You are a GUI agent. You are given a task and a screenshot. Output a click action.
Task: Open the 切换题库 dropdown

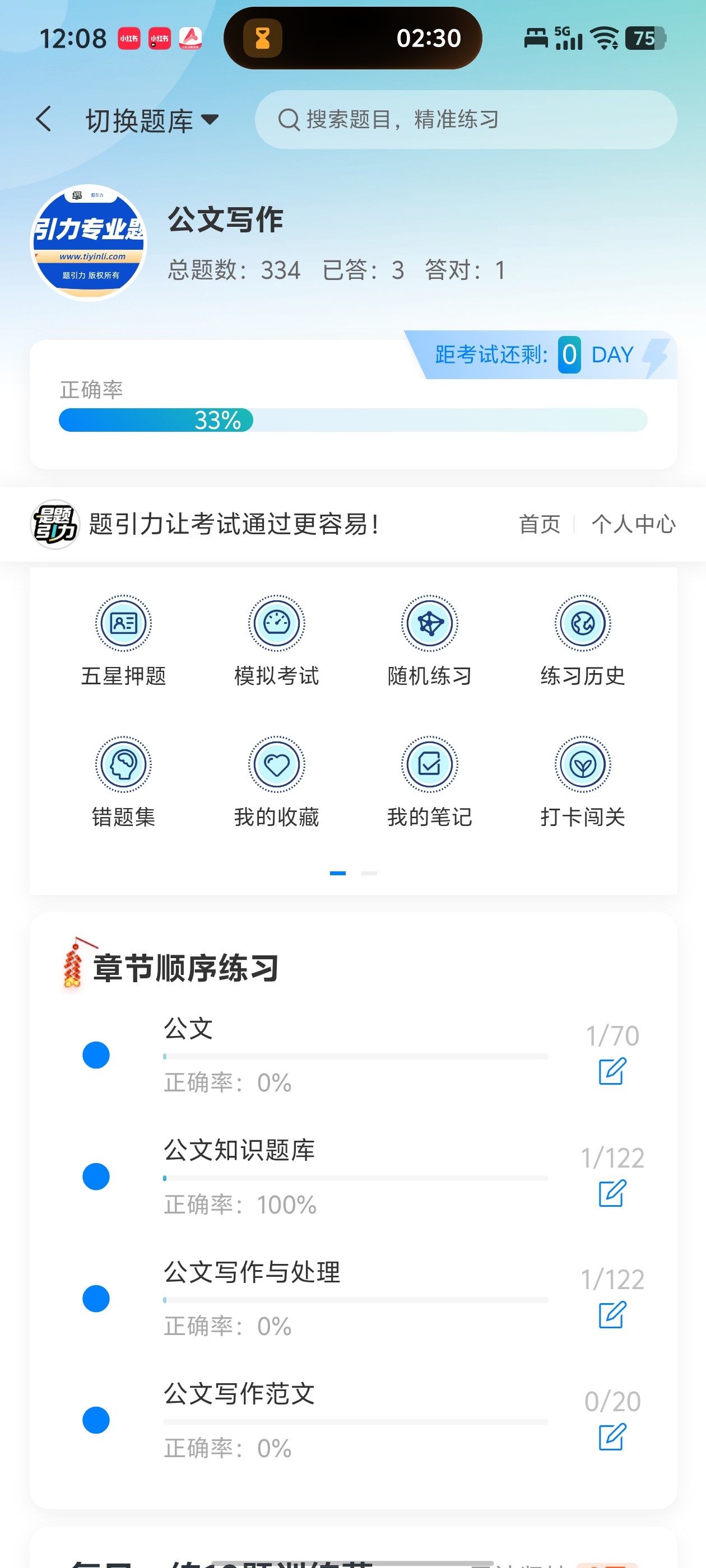pyautogui.click(x=152, y=120)
